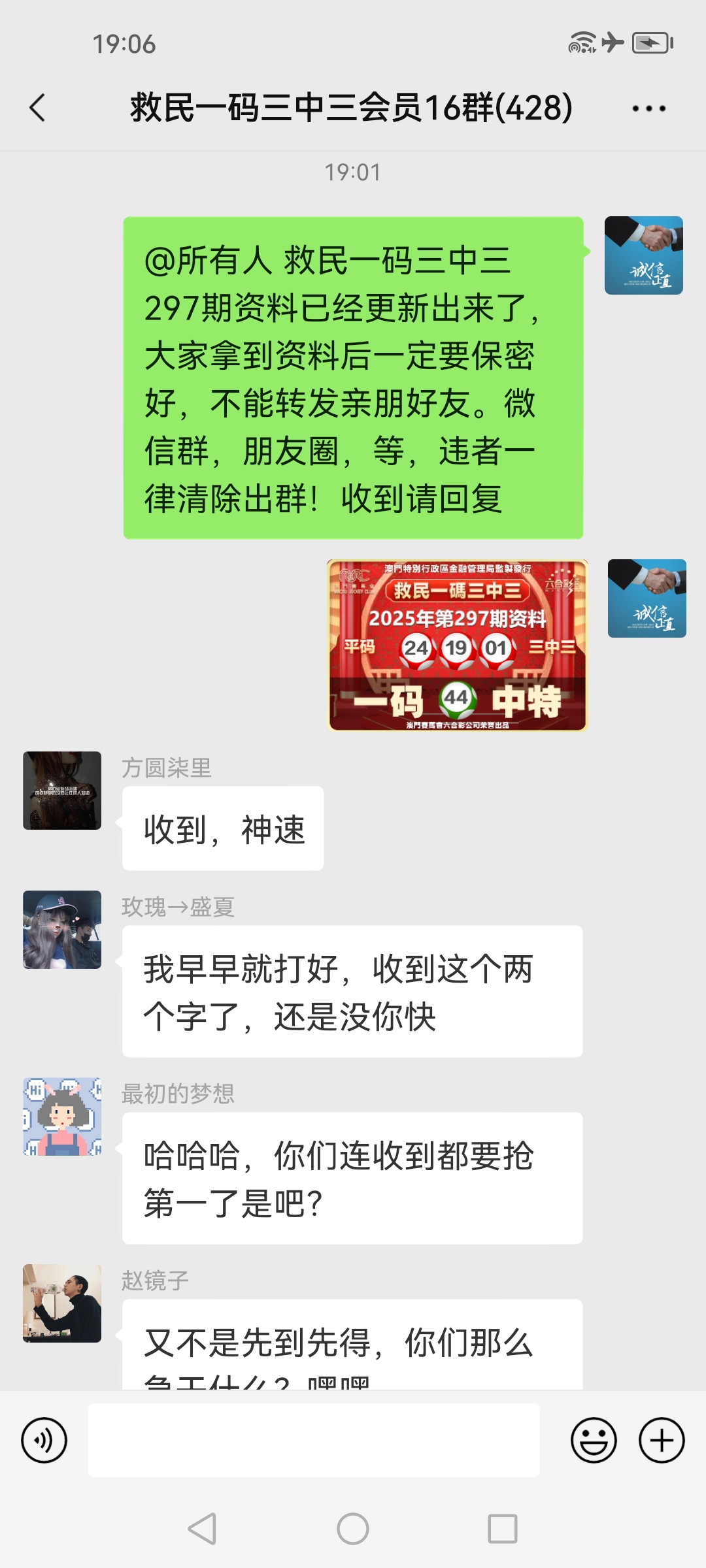Open the plus attachment menu

(x=662, y=1440)
